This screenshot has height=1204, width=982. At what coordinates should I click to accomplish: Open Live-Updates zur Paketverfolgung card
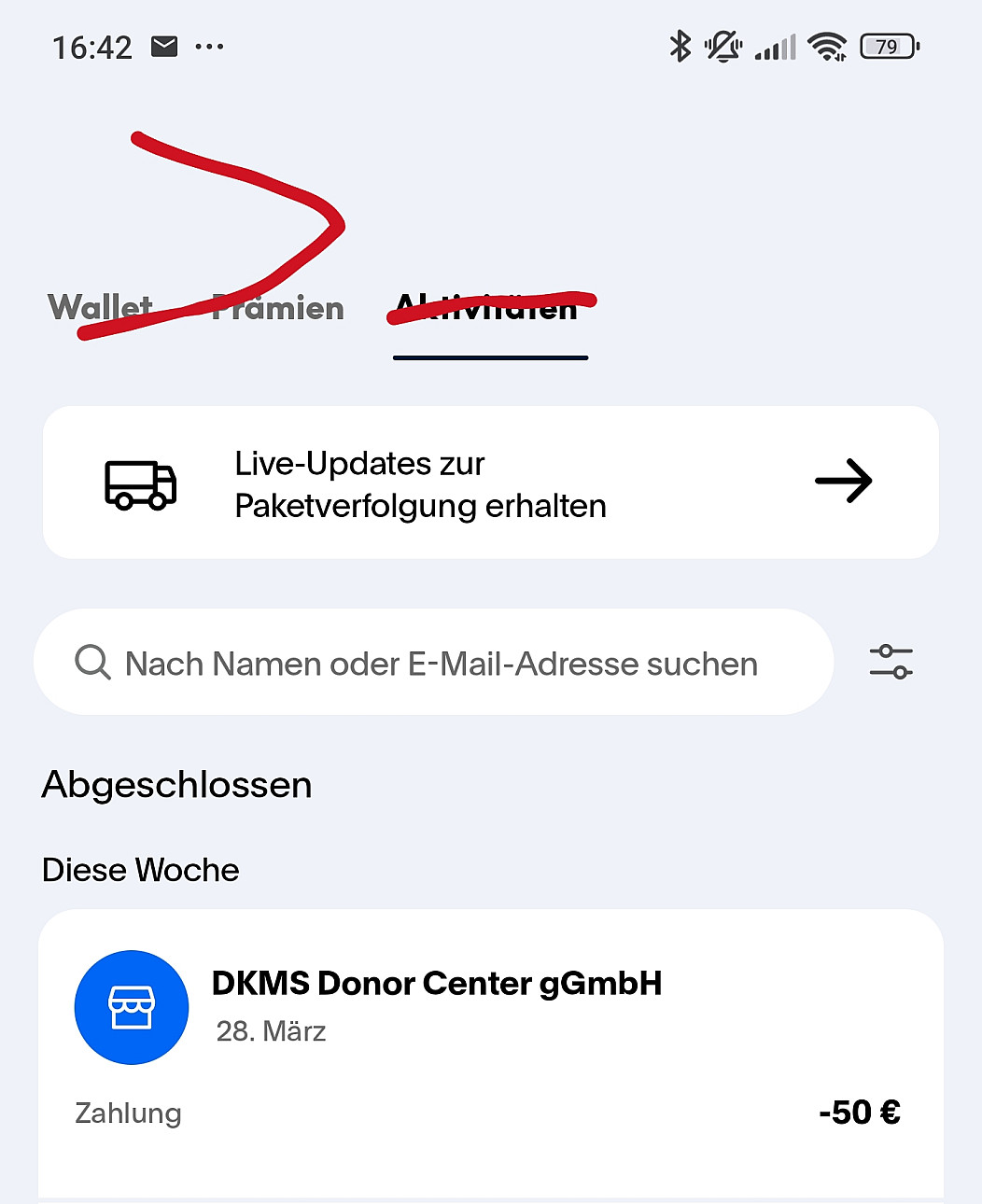(x=490, y=483)
